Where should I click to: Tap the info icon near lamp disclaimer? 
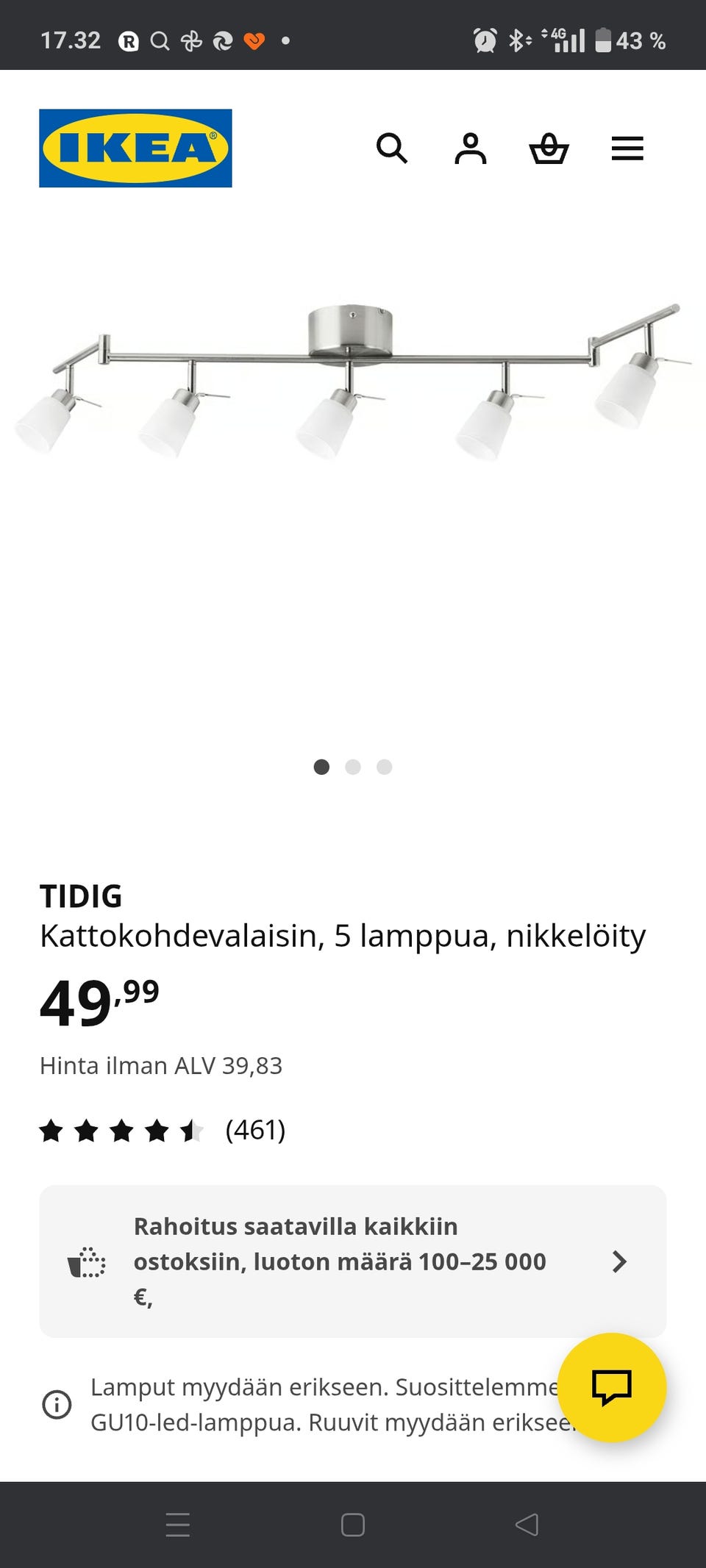click(x=58, y=1405)
